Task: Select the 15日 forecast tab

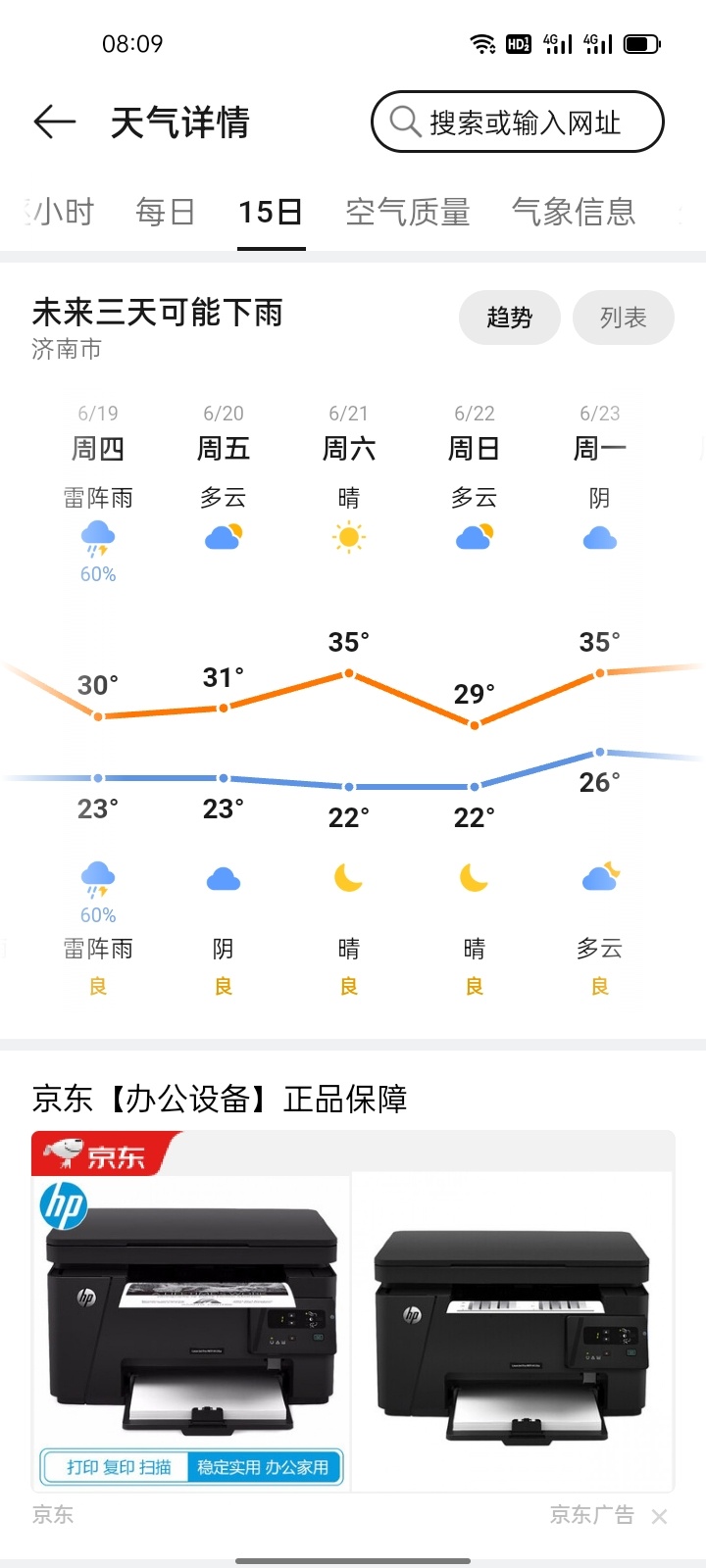Action: click(271, 212)
